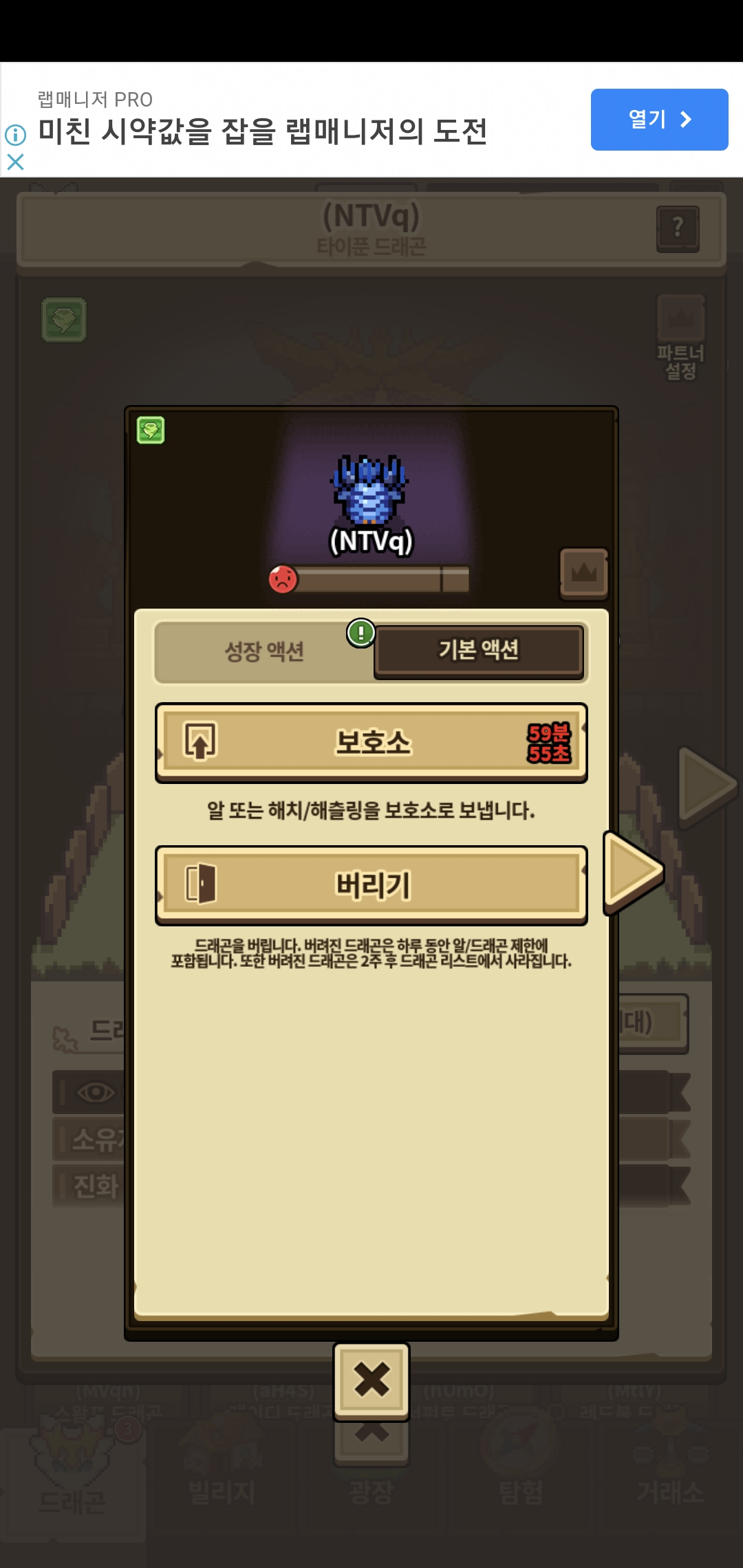743x1568 pixels.
Task: Go to the next dragon with the dialog's arrow
Action: tap(632, 872)
